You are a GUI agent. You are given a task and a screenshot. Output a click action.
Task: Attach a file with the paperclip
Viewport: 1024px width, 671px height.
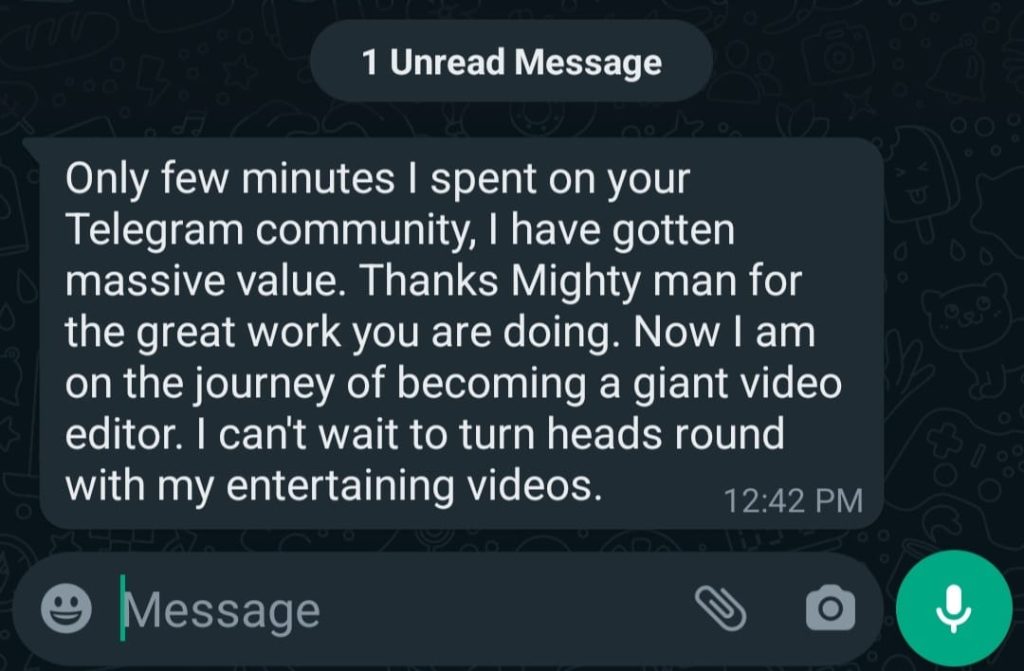point(720,608)
